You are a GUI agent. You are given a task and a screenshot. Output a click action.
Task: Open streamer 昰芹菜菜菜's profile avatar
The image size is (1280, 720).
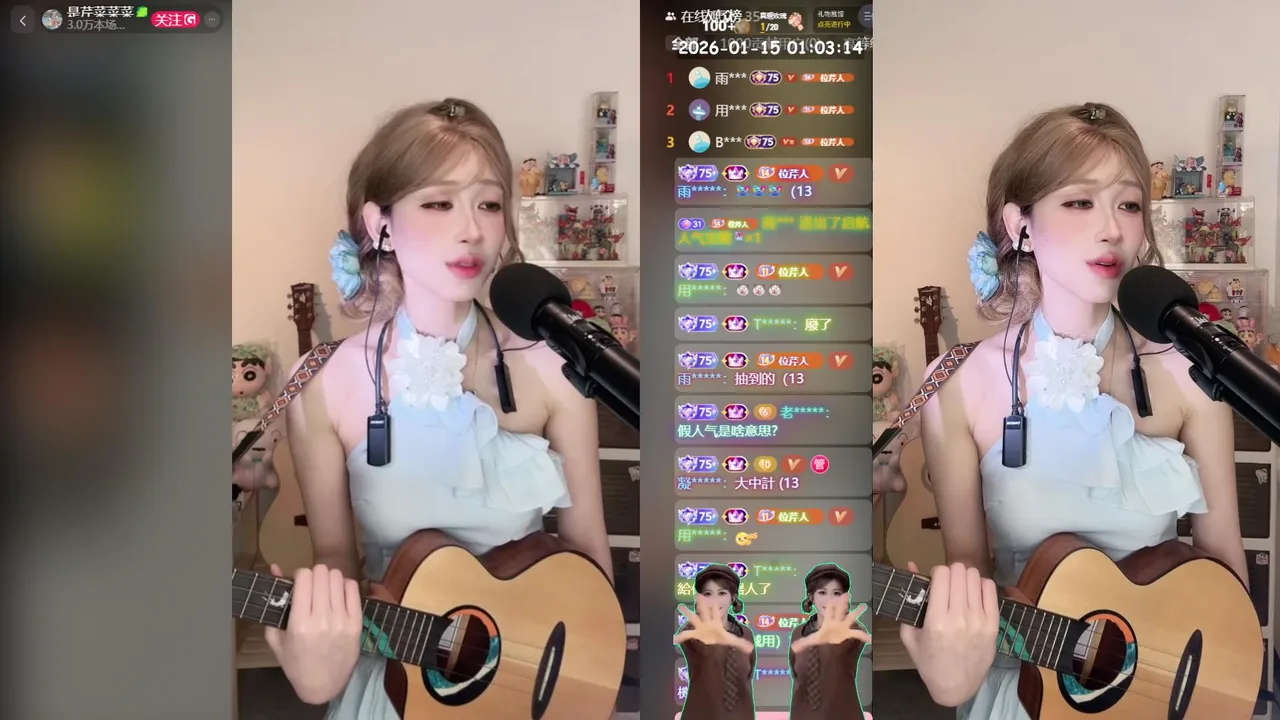point(52,19)
